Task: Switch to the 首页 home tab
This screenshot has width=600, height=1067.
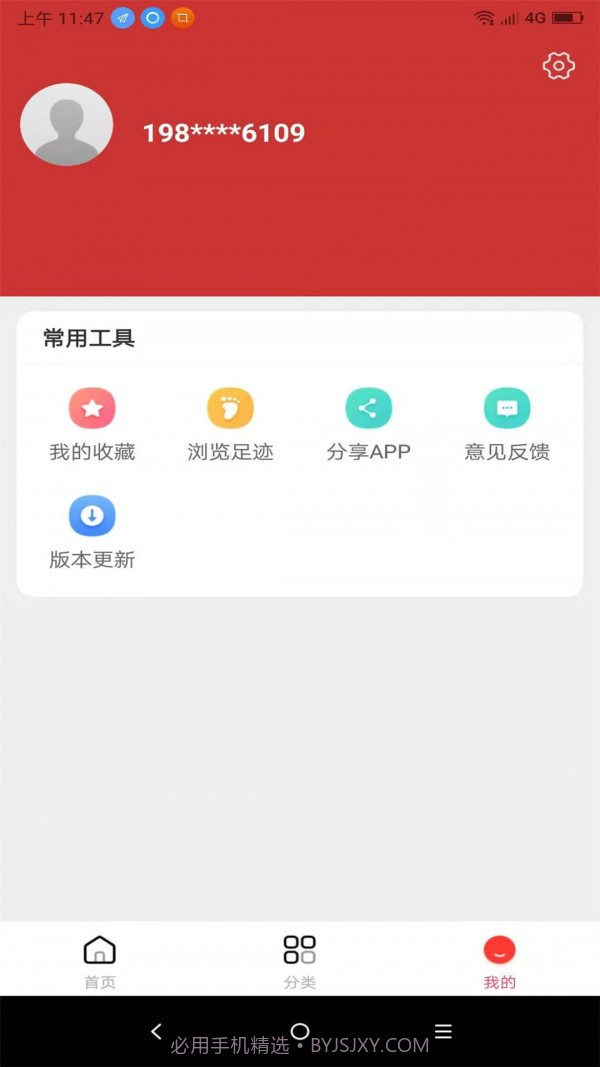Action: 100,960
